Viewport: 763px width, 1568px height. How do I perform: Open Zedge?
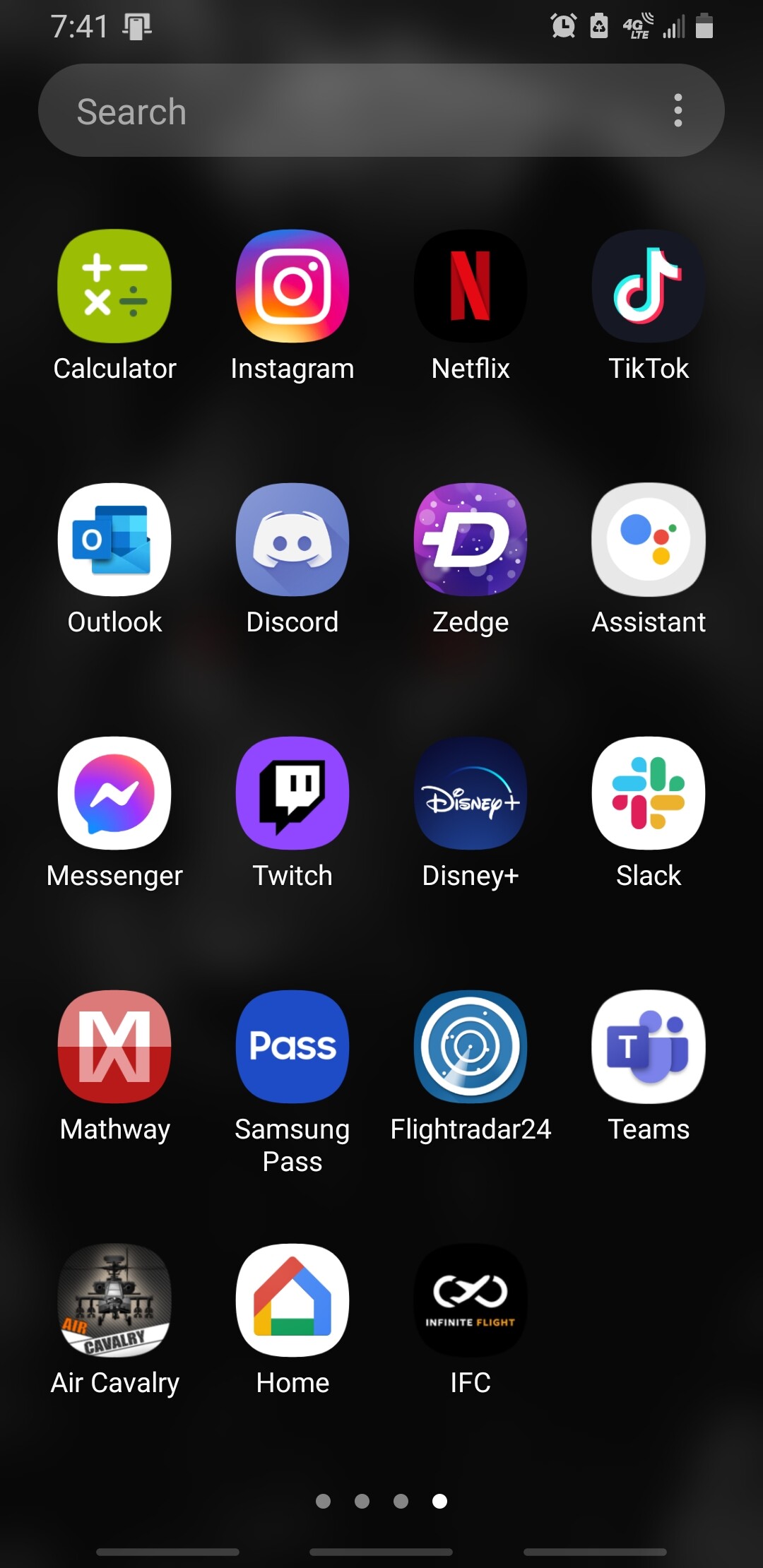(471, 540)
